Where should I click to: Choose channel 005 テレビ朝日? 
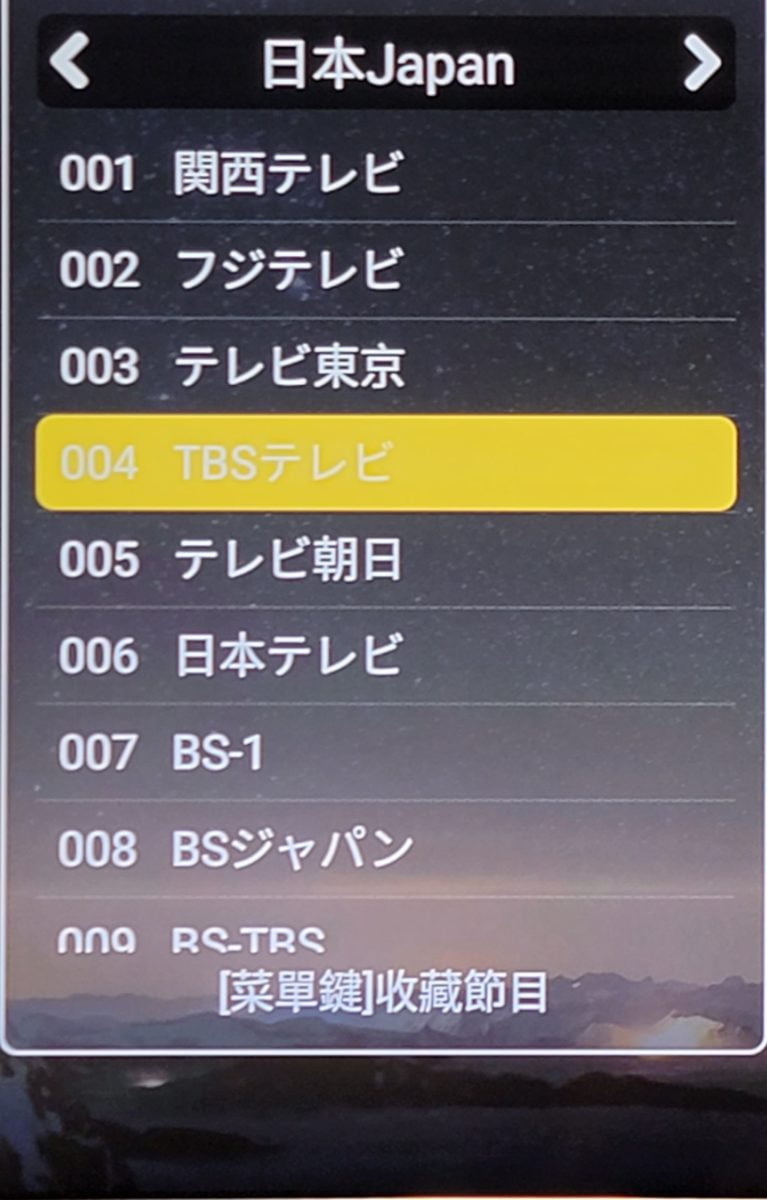[x=385, y=560]
